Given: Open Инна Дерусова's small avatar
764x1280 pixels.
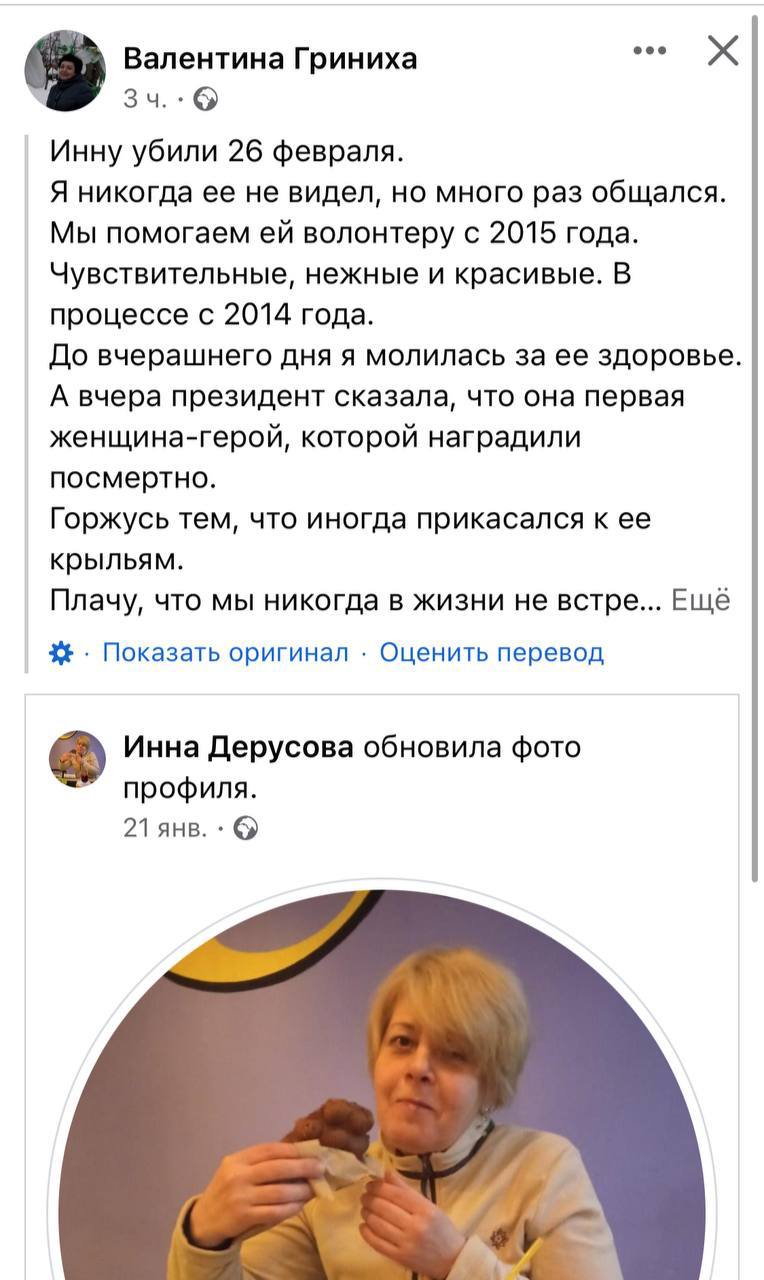Looking at the screenshot, I should [x=77, y=759].
